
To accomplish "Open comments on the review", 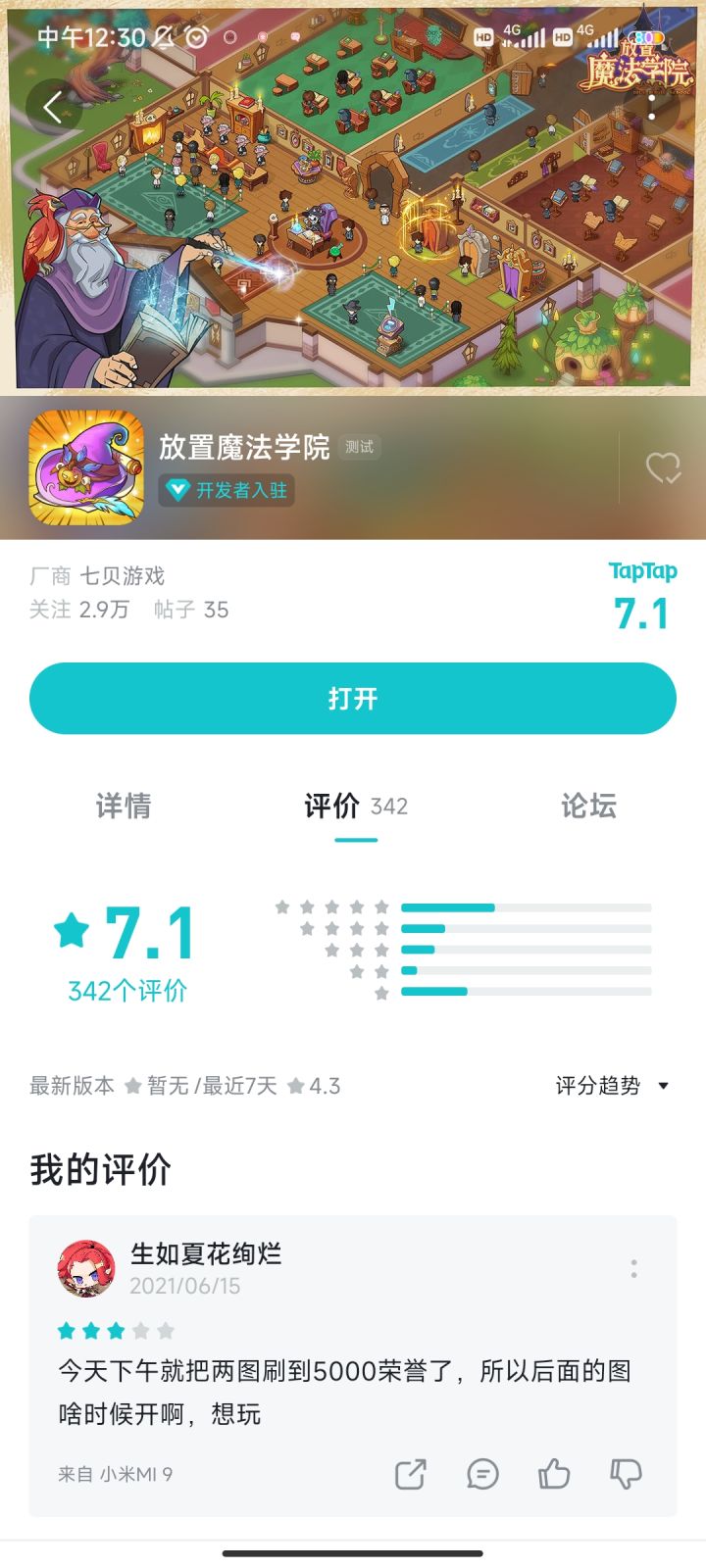I will click(482, 1474).
